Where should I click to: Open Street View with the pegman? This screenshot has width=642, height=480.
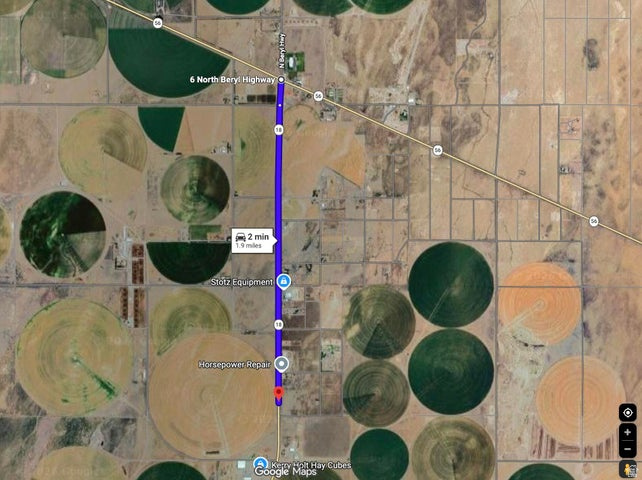(627, 469)
